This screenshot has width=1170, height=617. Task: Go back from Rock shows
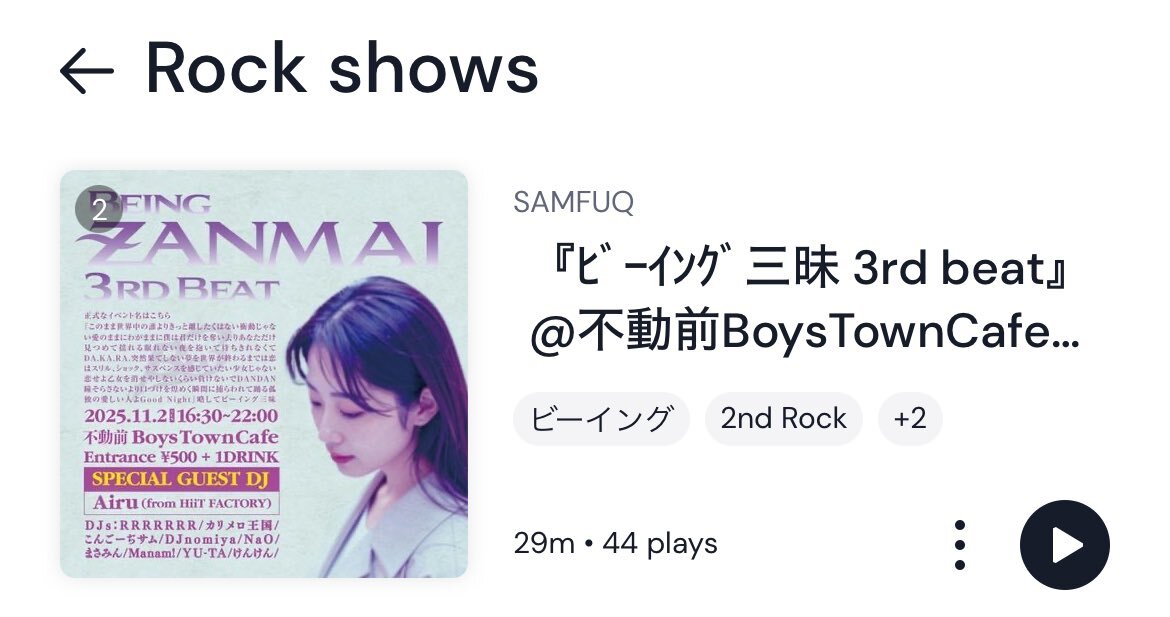87,71
